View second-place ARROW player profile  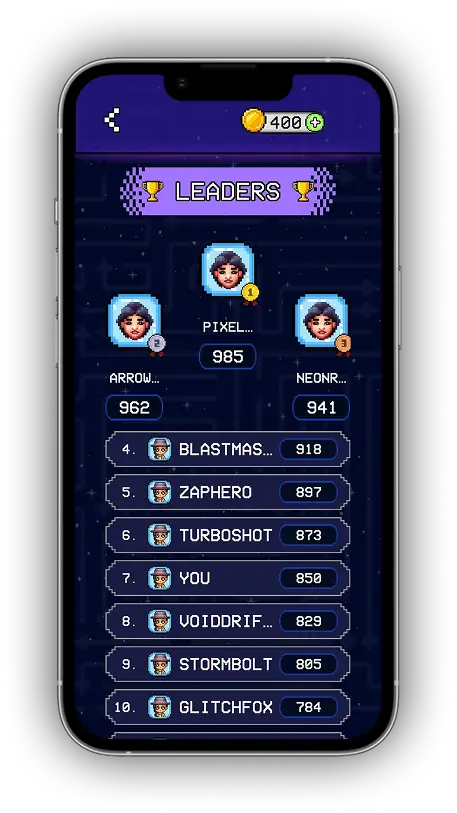[x=134, y=321]
